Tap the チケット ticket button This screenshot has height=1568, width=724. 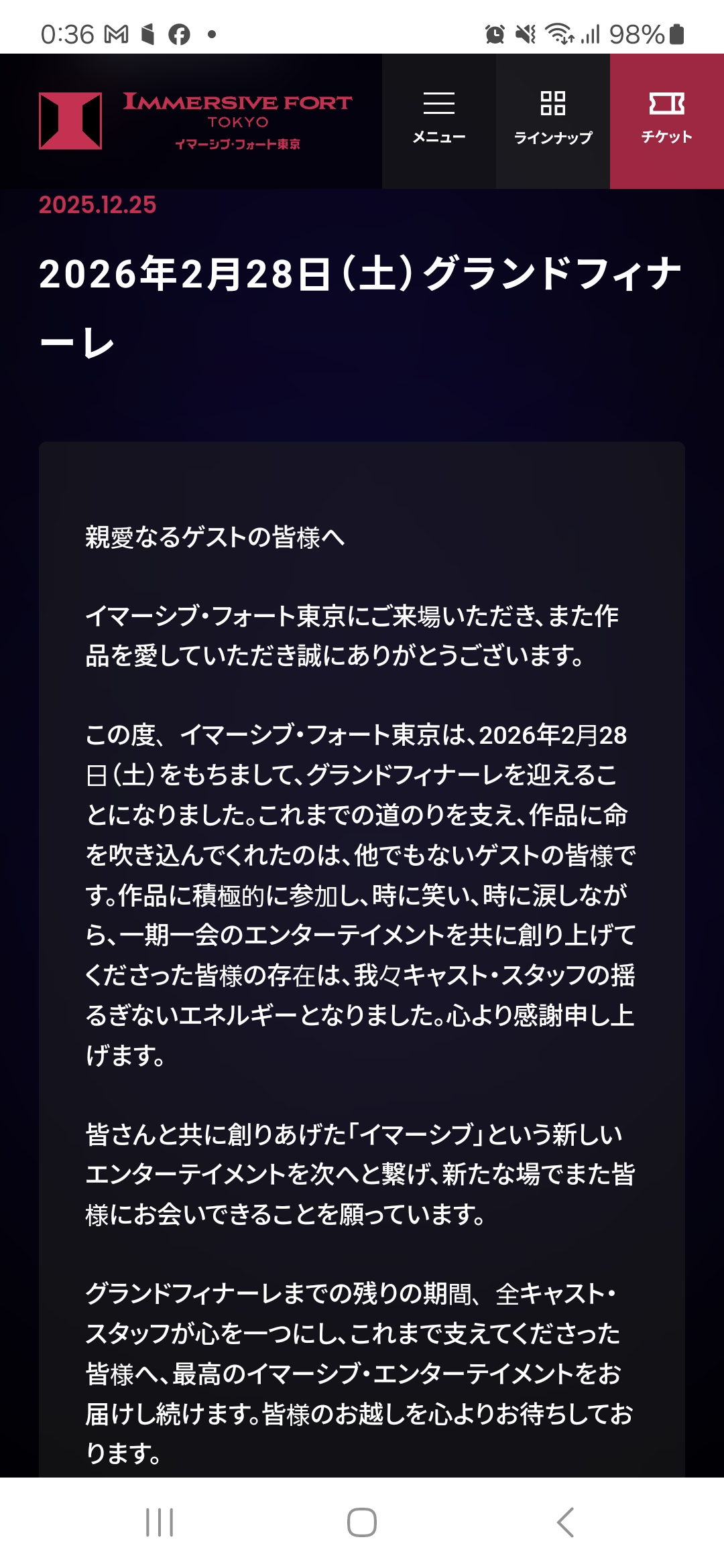point(666,119)
